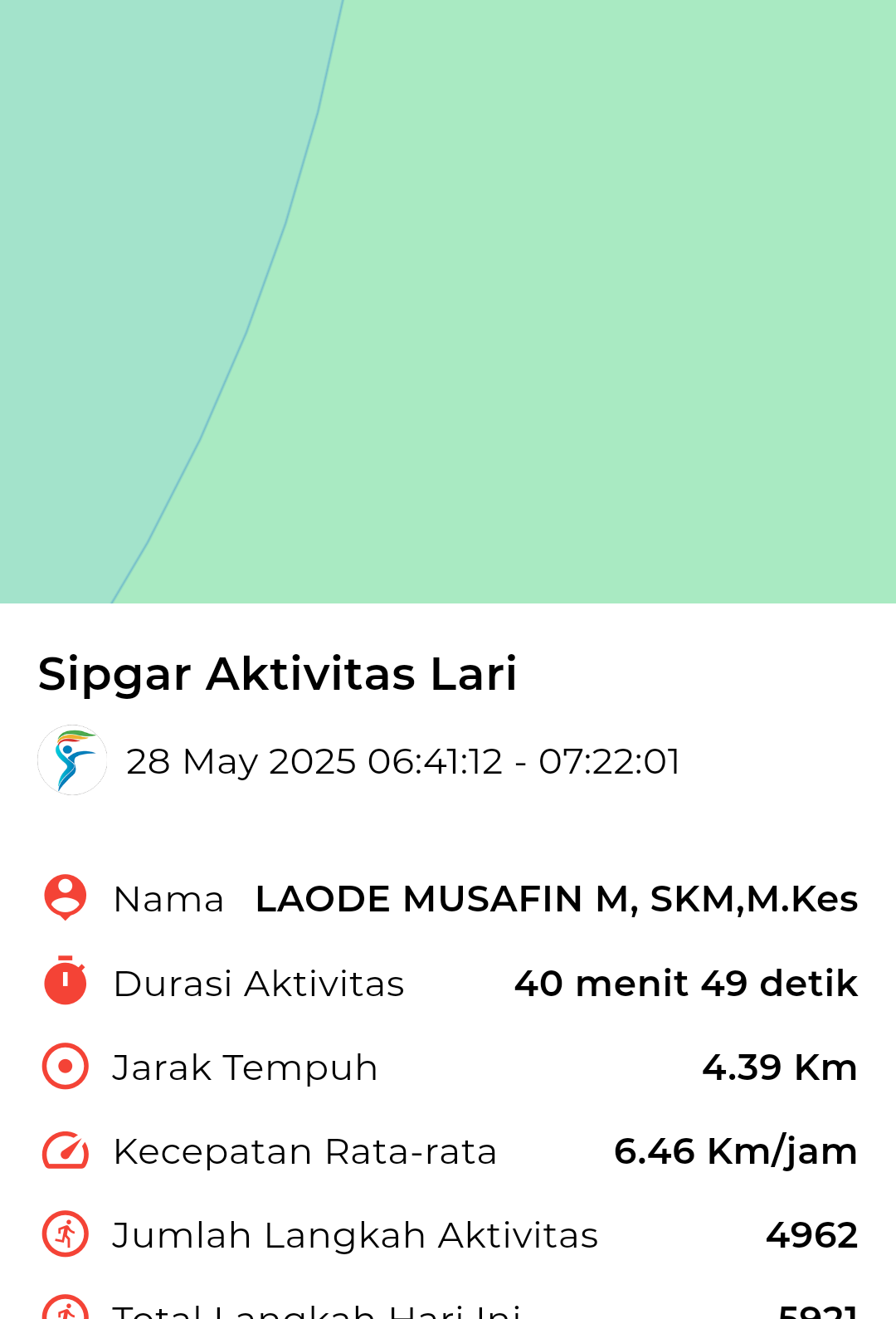Tap the activity date and time text
Screen dimensions: 896x1319
[404, 760]
